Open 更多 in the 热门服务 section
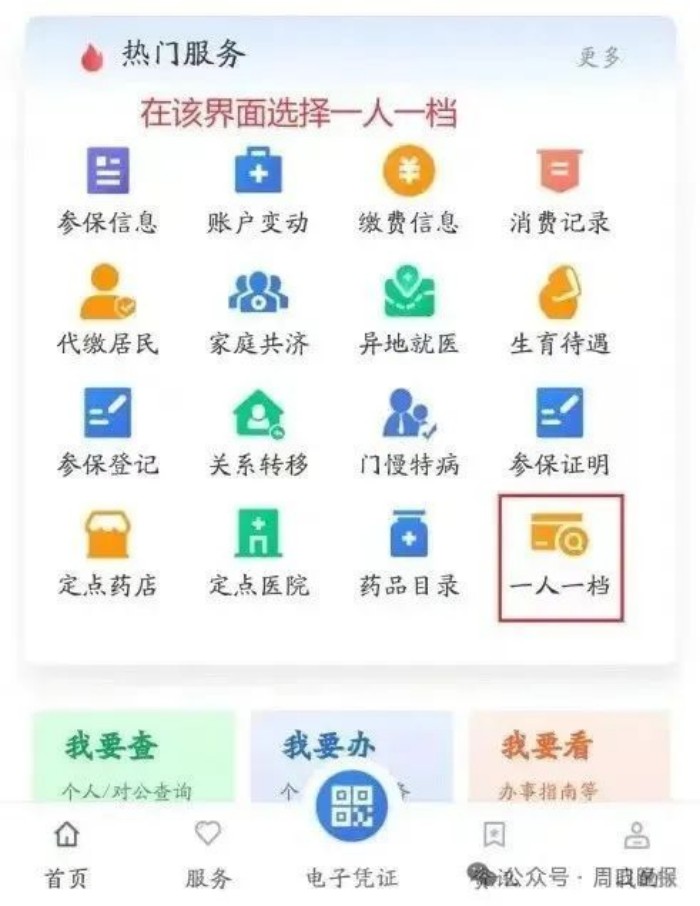 click(x=598, y=57)
